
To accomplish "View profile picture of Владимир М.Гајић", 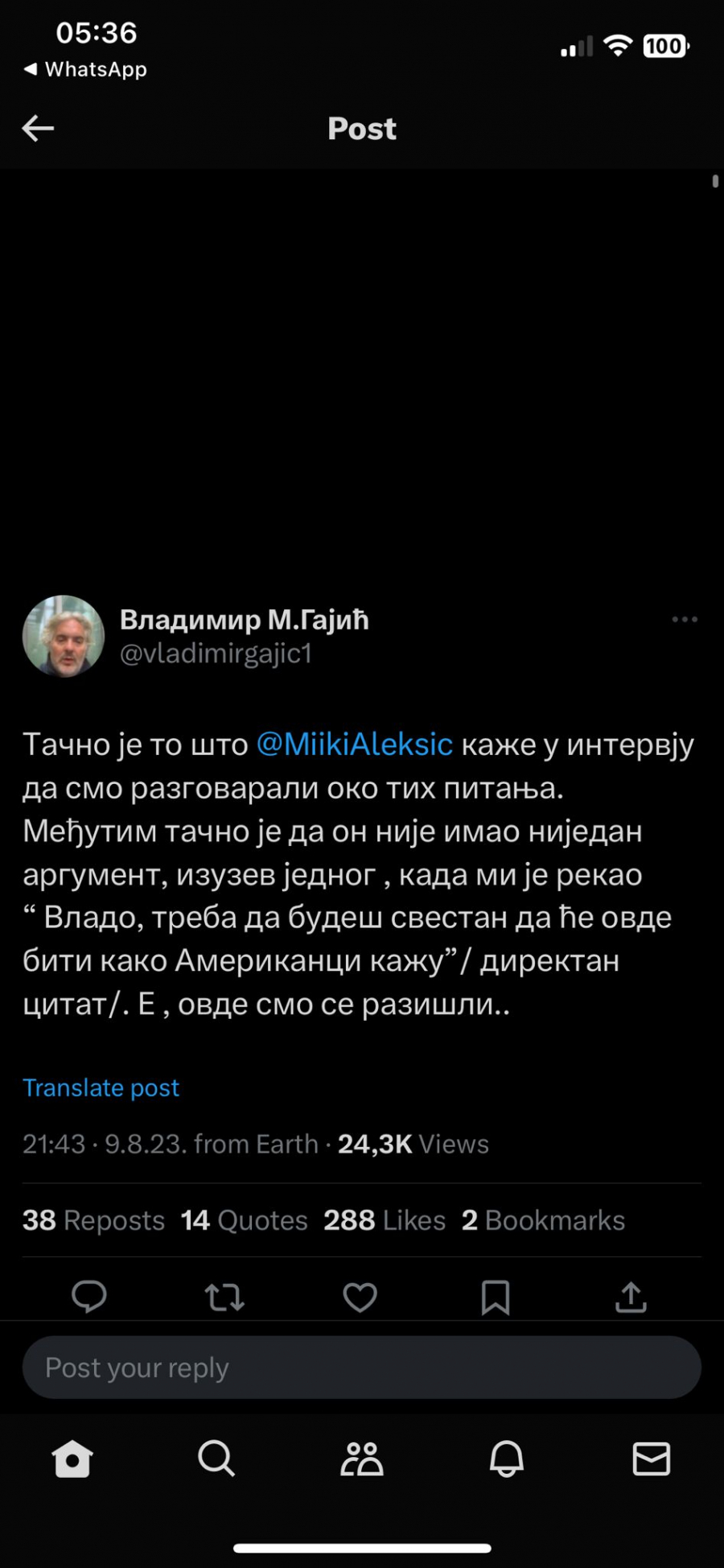I will (x=63, y=636).
